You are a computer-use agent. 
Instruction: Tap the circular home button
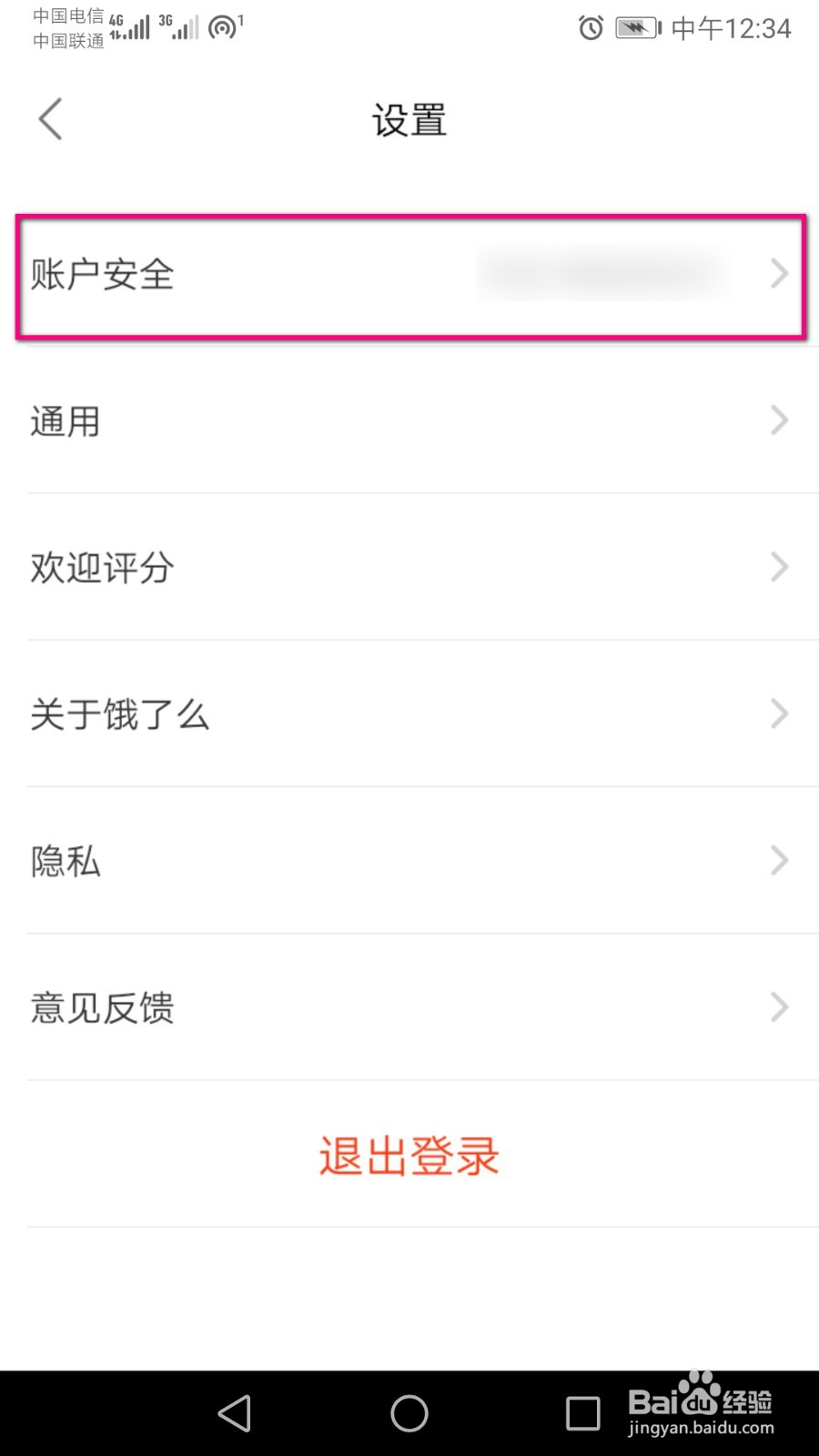[x=409, y=1413]
